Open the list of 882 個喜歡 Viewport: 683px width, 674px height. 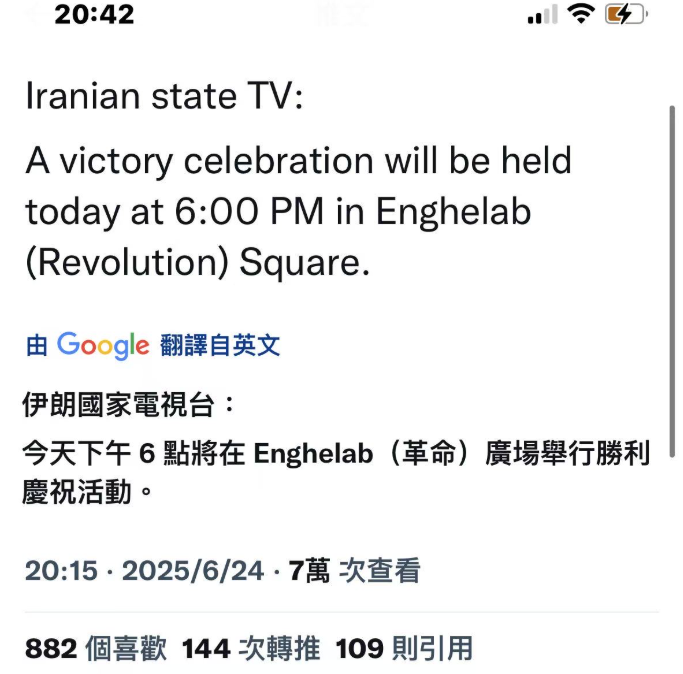tap(96, 648)
